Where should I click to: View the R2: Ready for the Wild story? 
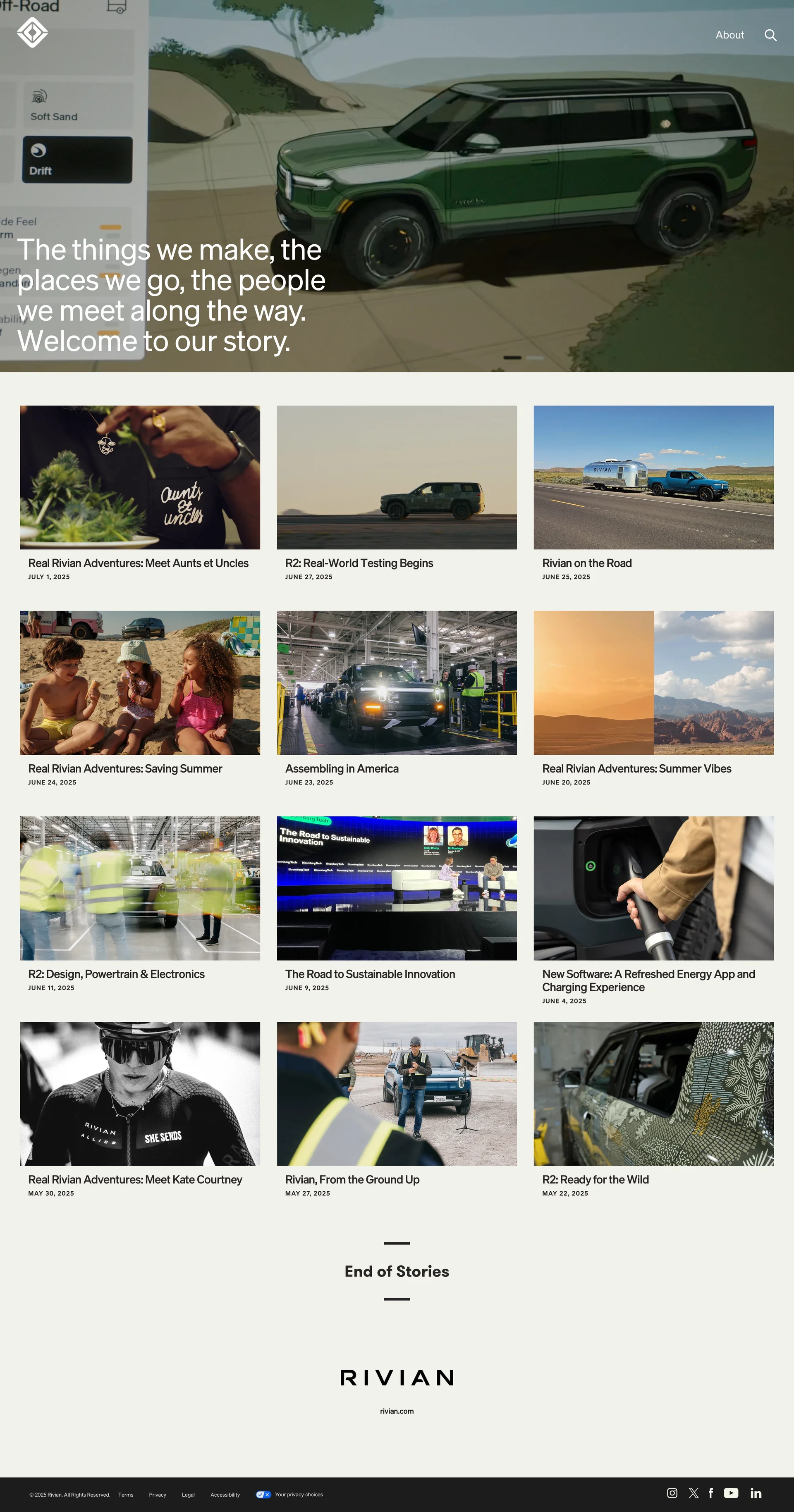(x=595, y=1179)
